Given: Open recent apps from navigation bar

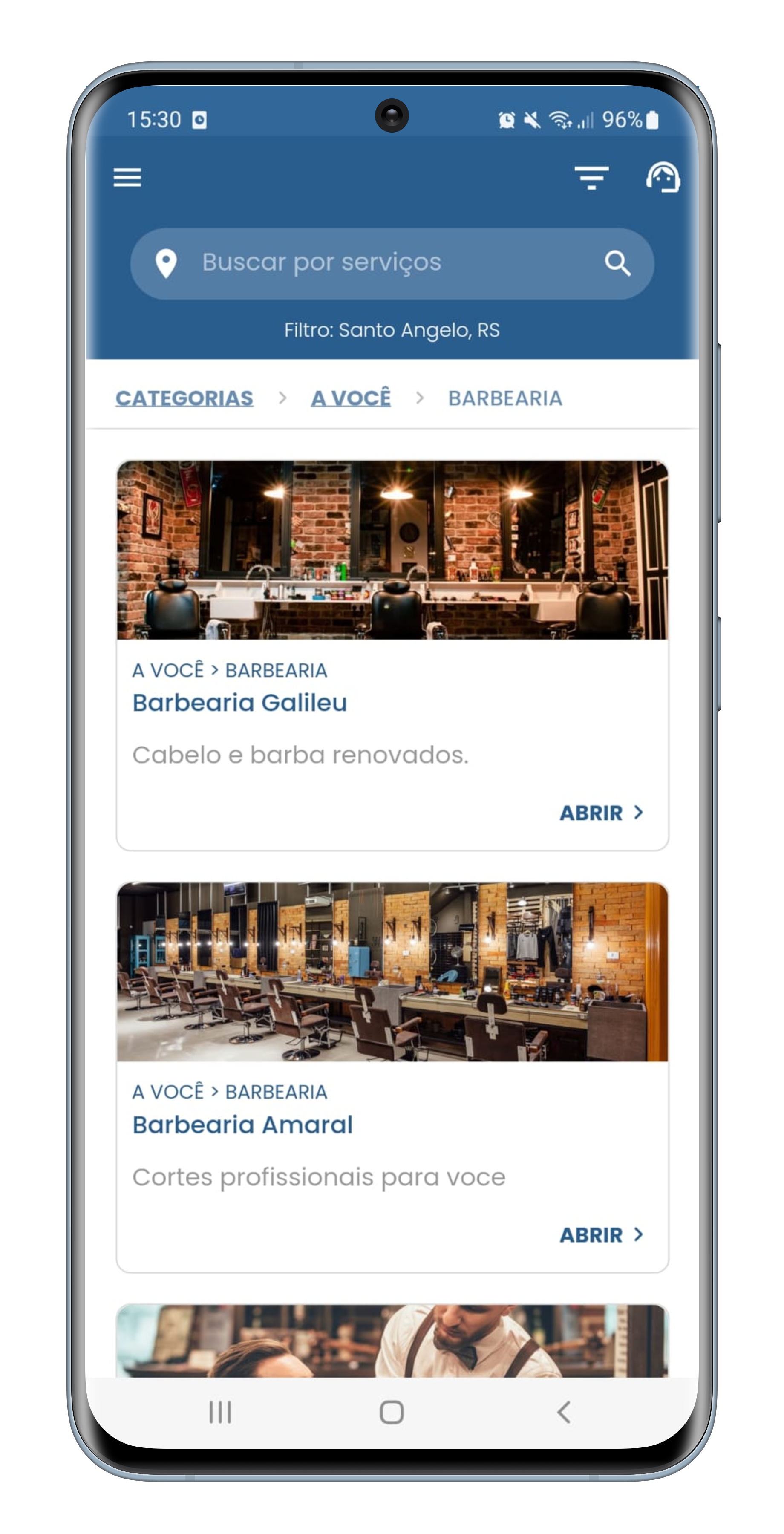Looking at the screenshot, I should (220, 1412).
